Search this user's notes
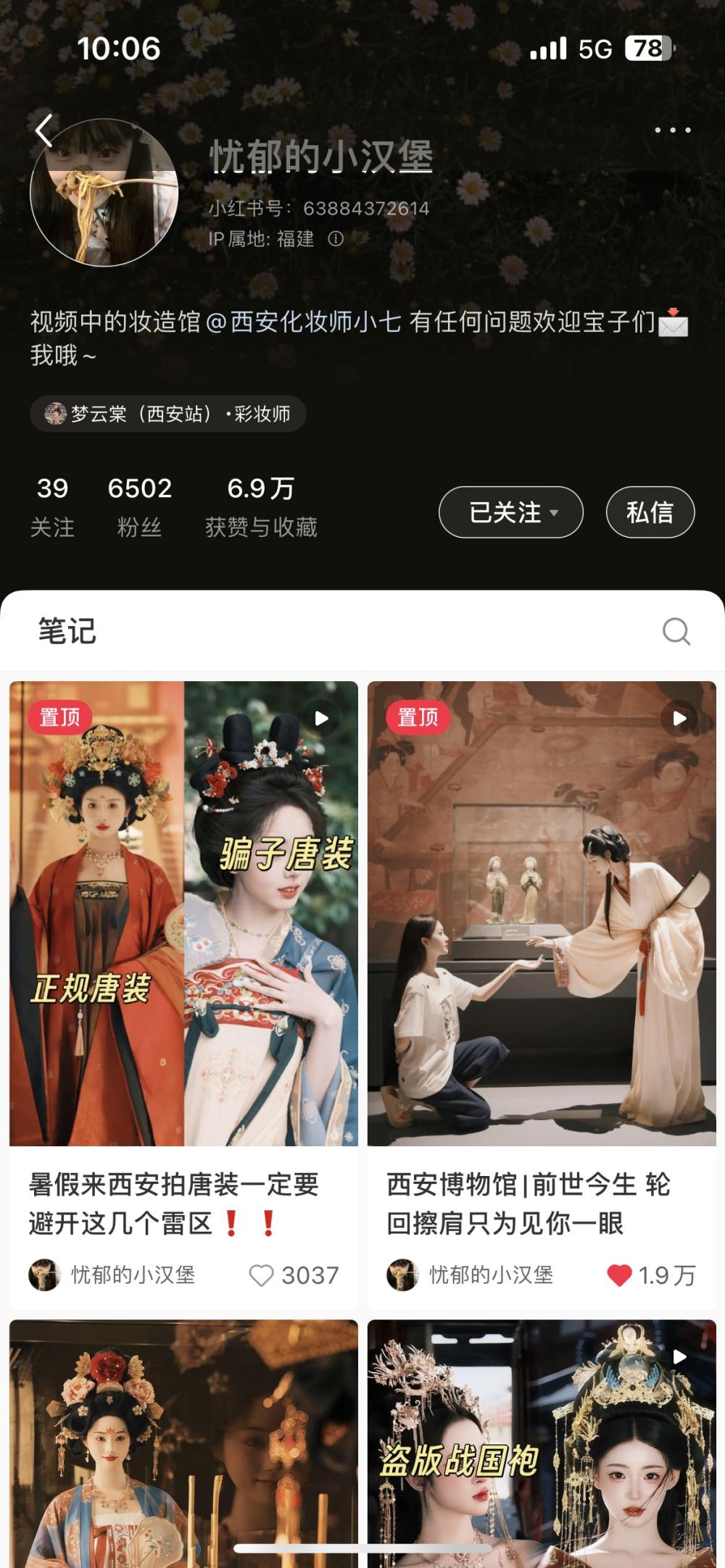Viewport: 725px width, 1568px height. pos(676,631)
